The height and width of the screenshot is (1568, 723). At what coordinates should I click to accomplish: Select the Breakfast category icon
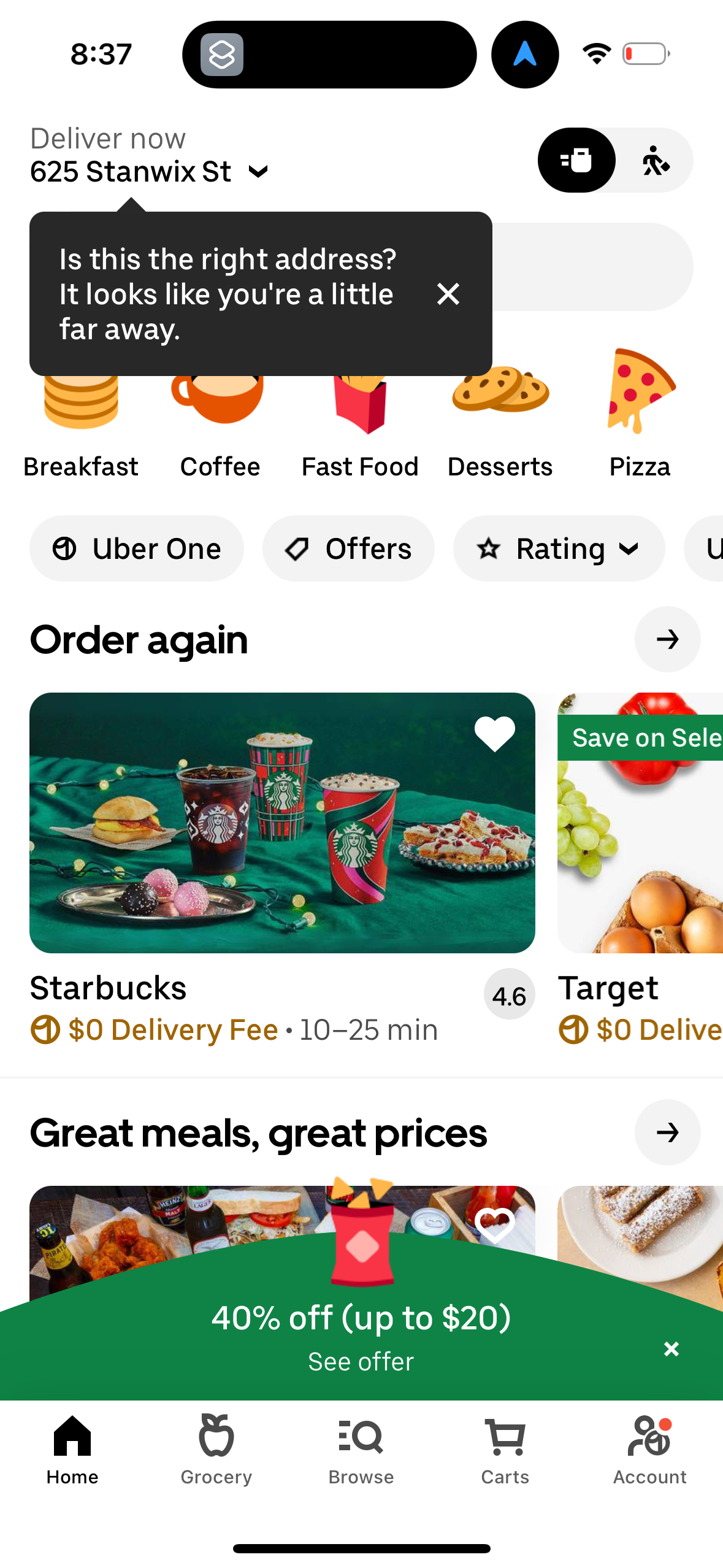80,399
